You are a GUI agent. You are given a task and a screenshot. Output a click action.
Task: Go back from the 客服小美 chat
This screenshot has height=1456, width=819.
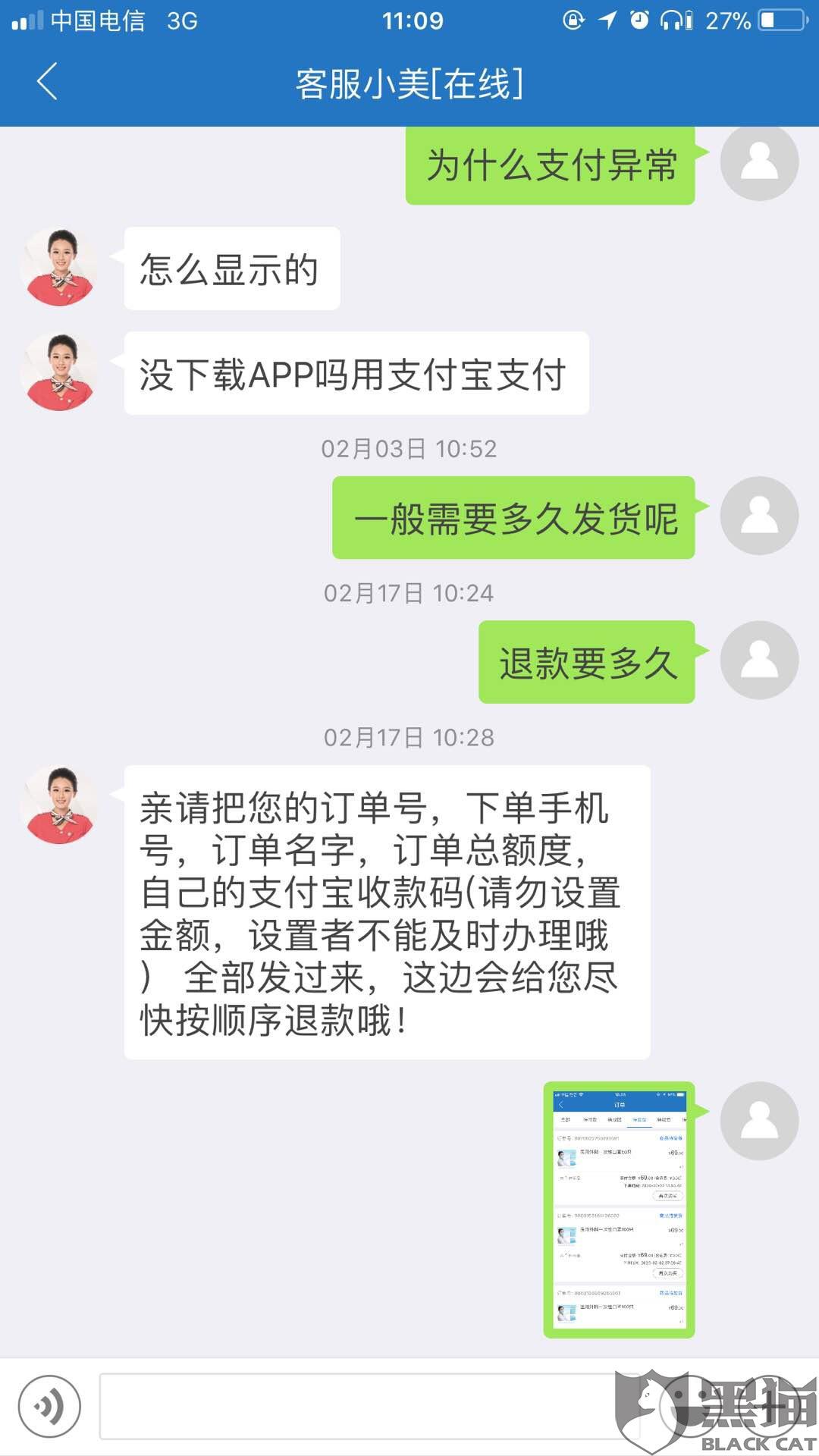(47, 82)
